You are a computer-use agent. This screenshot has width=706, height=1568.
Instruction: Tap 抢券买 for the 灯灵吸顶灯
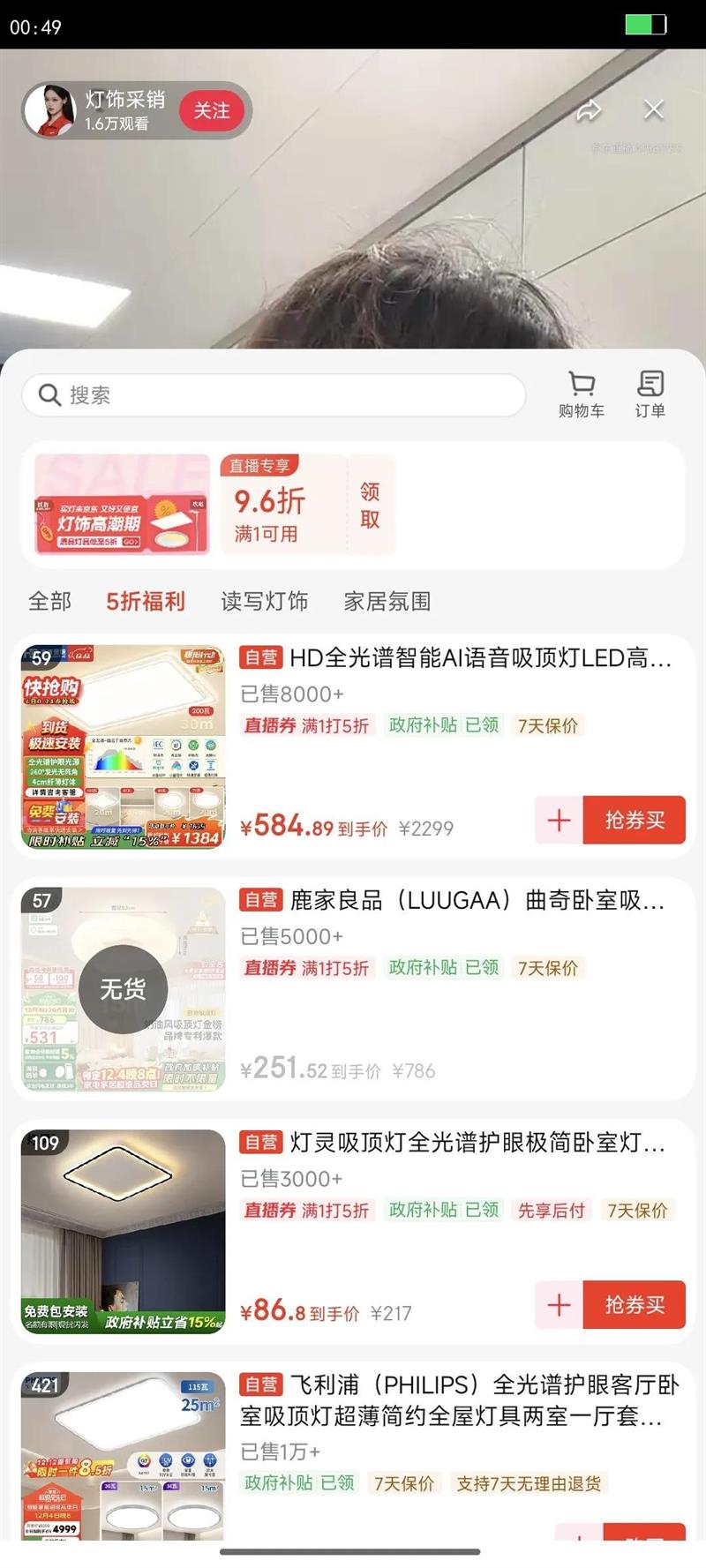click(635, 1304)
